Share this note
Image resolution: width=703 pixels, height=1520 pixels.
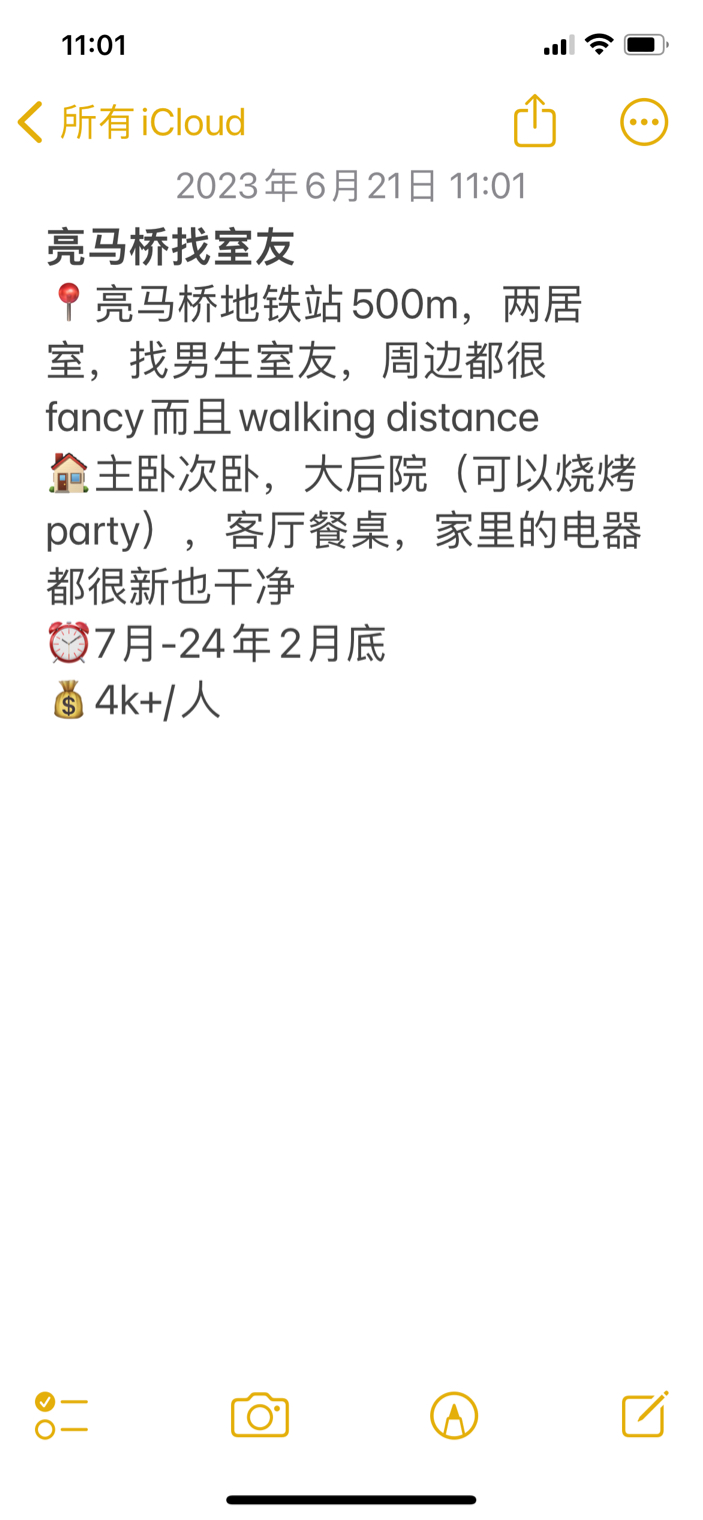(535, 122)
